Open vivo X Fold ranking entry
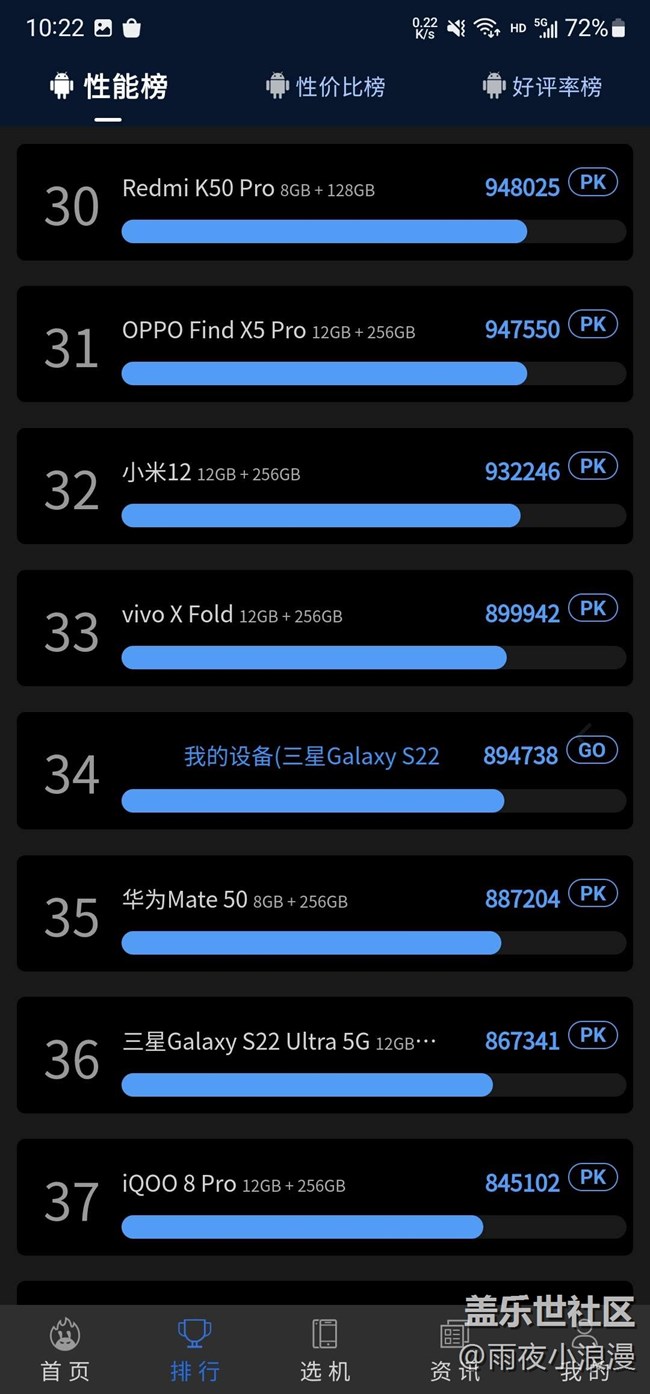Viewport: 650px width, 1394px height. 325,628
